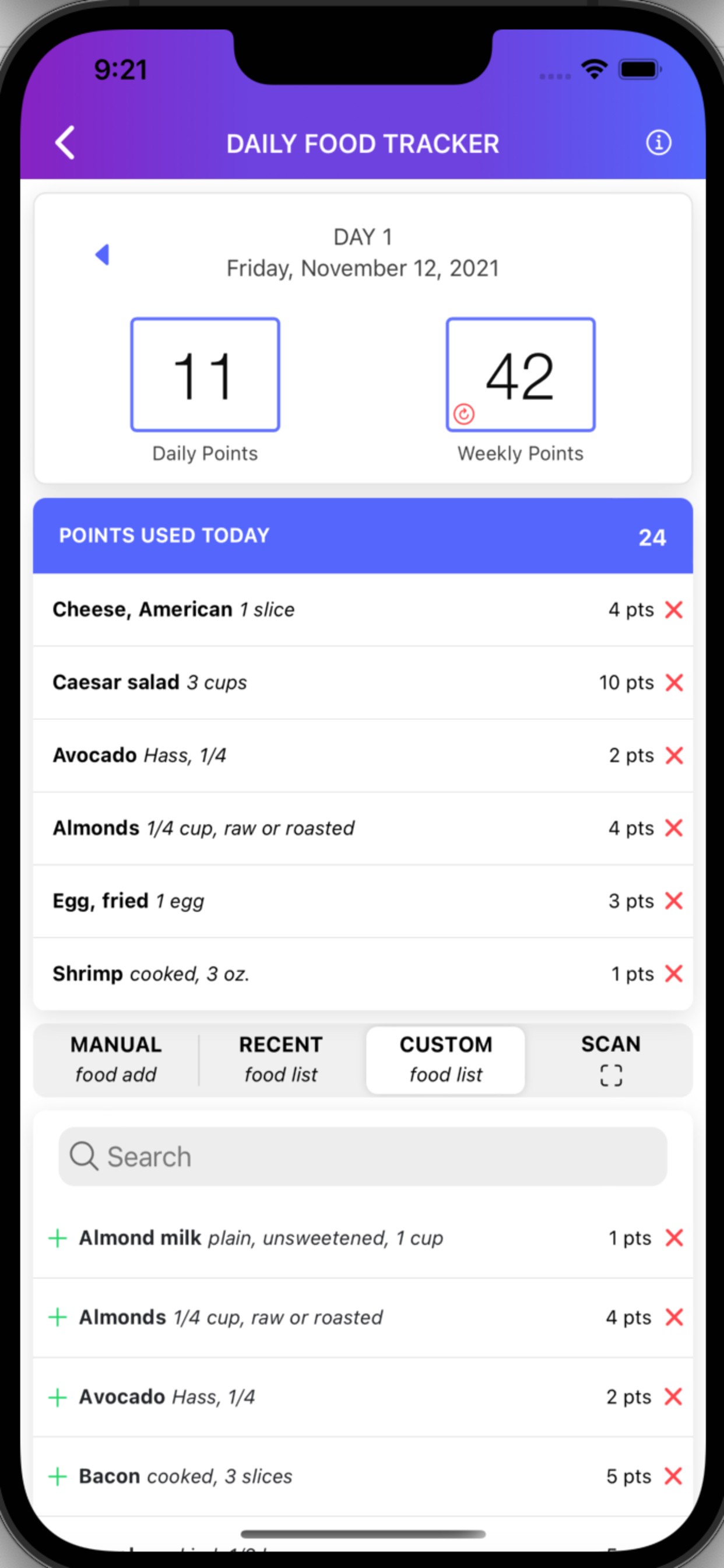Remove Cheese, American from today's points
Viewport: 724px width, 1568px height.
coord(673,610)
